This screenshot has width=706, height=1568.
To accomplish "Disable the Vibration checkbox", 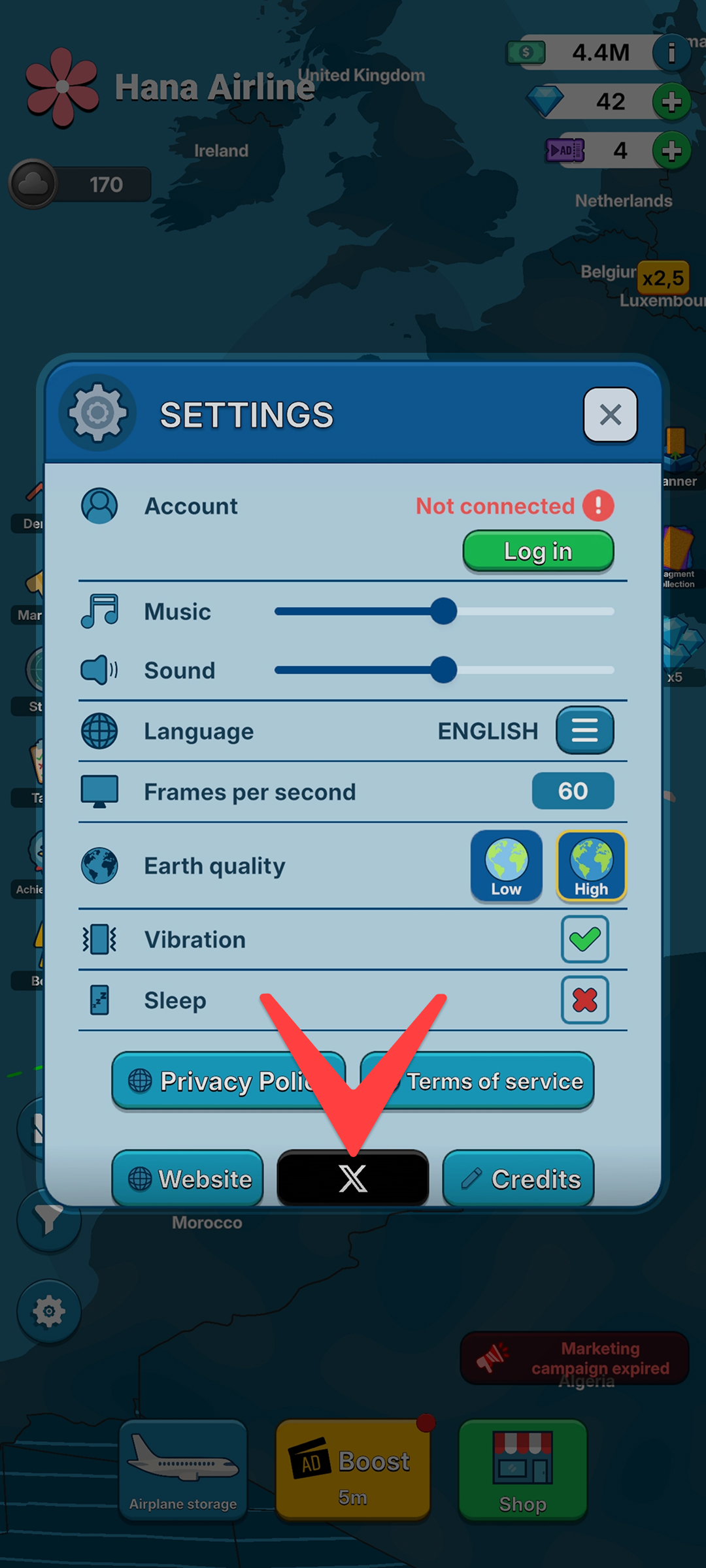I will (x=584, y=939).
